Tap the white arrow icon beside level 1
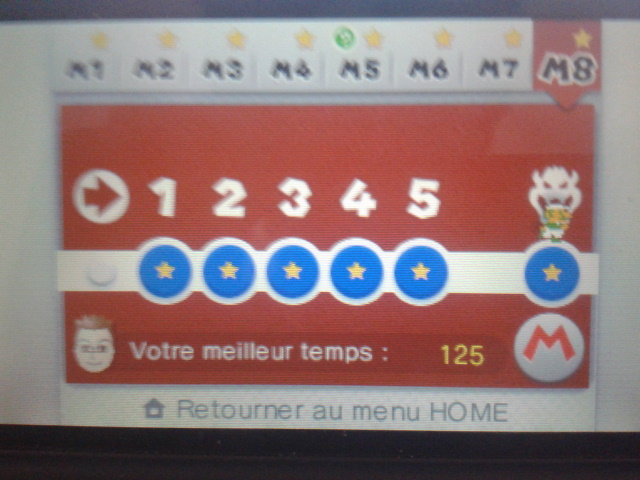Screen dimensions: 640x480 pos(101,197)
